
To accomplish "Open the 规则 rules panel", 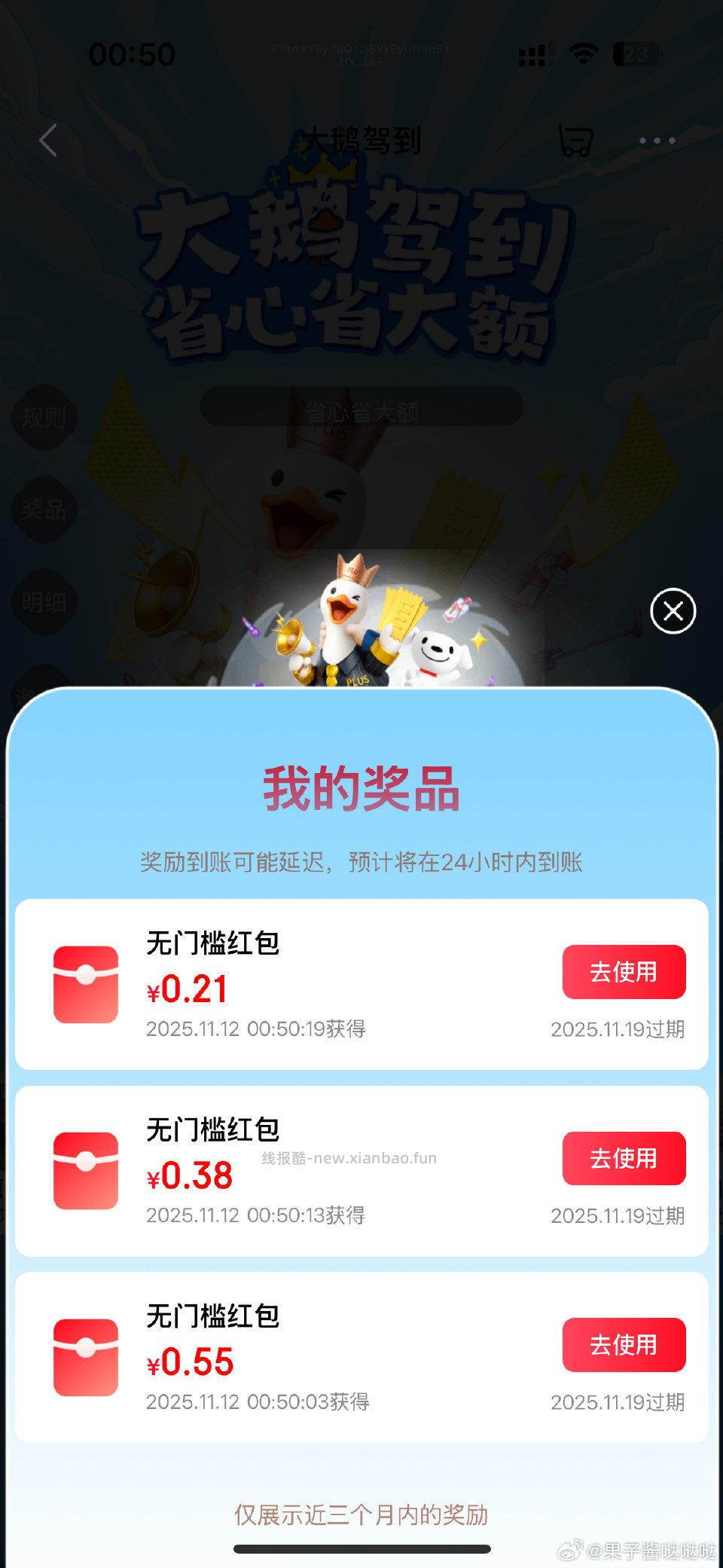I will click(45, 414).
